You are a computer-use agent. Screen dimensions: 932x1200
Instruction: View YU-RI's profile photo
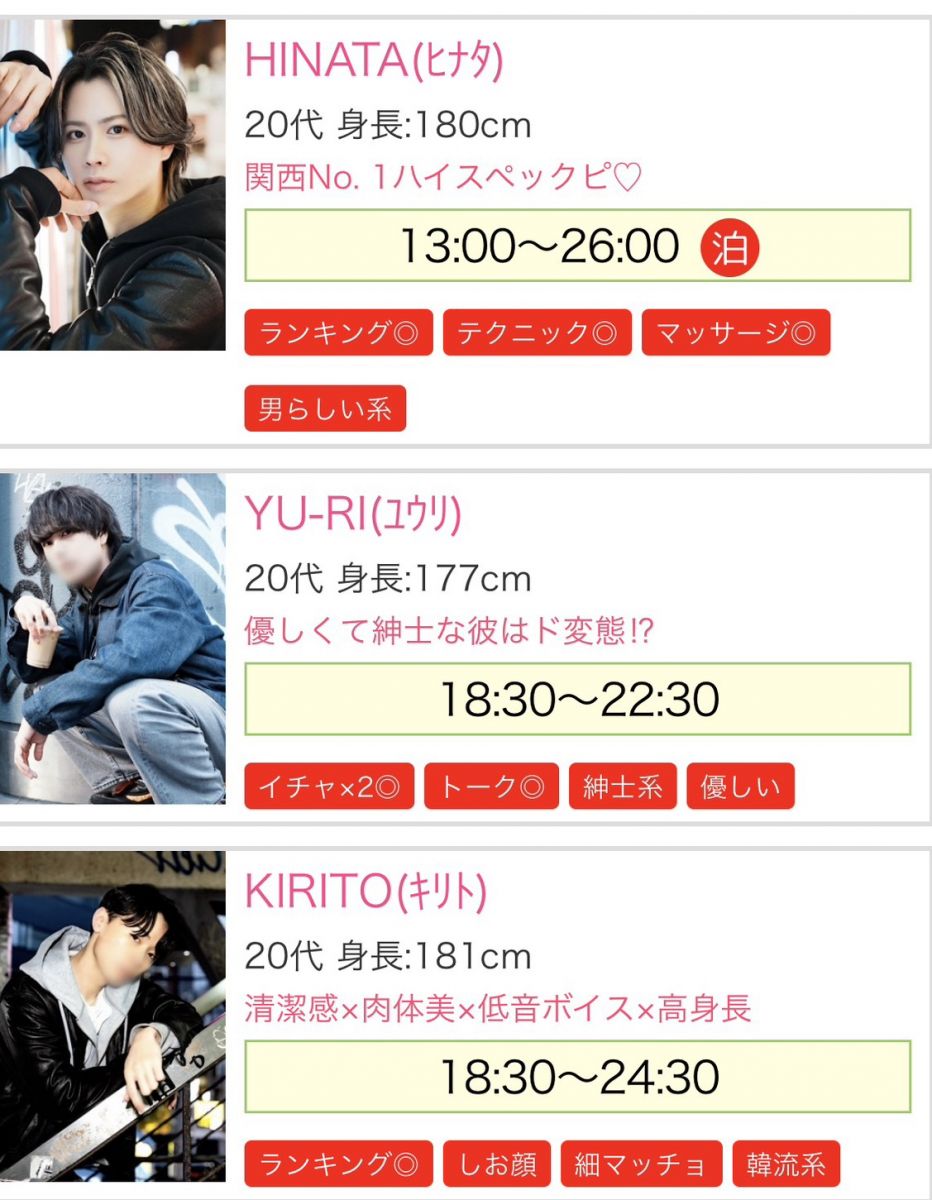[112, 638]
